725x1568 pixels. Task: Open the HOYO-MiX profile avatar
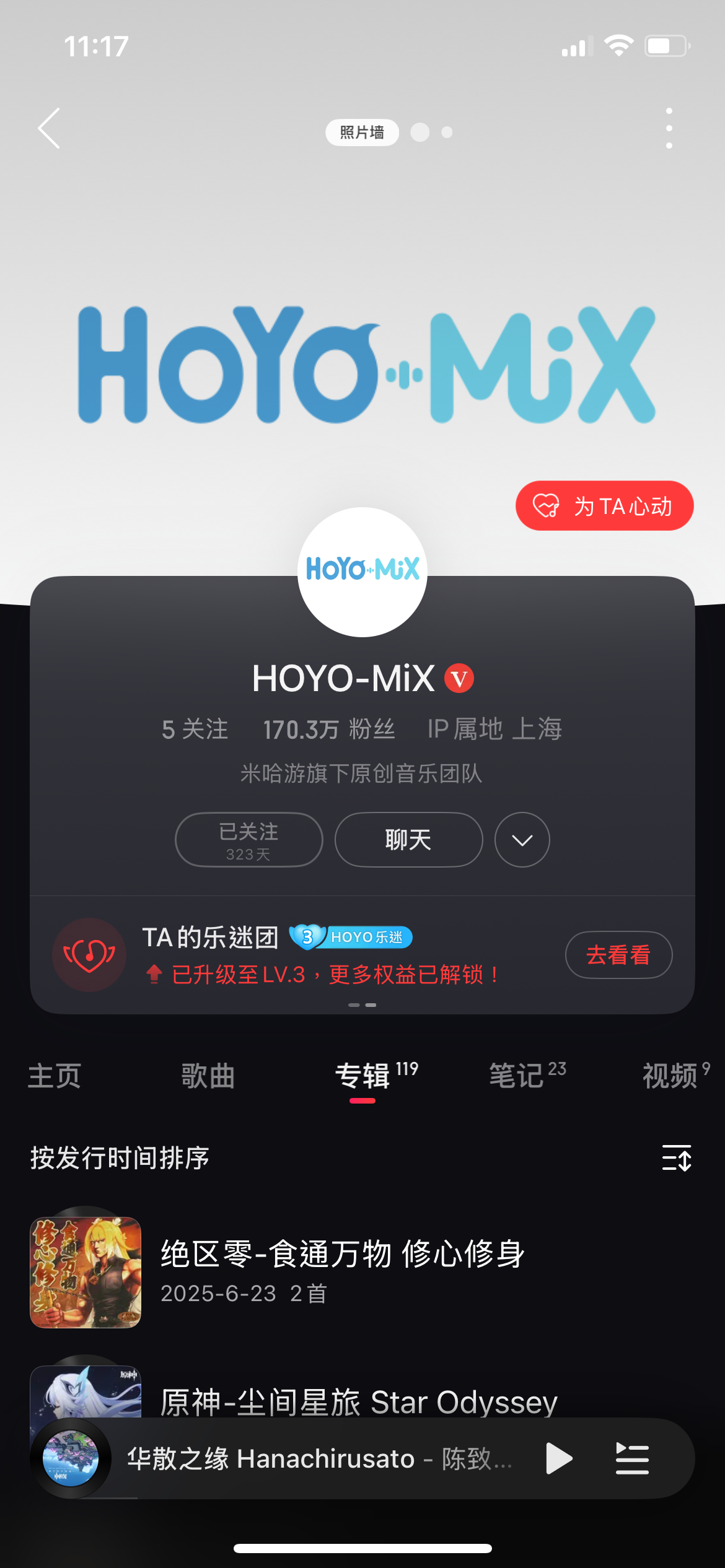(362, 571)
